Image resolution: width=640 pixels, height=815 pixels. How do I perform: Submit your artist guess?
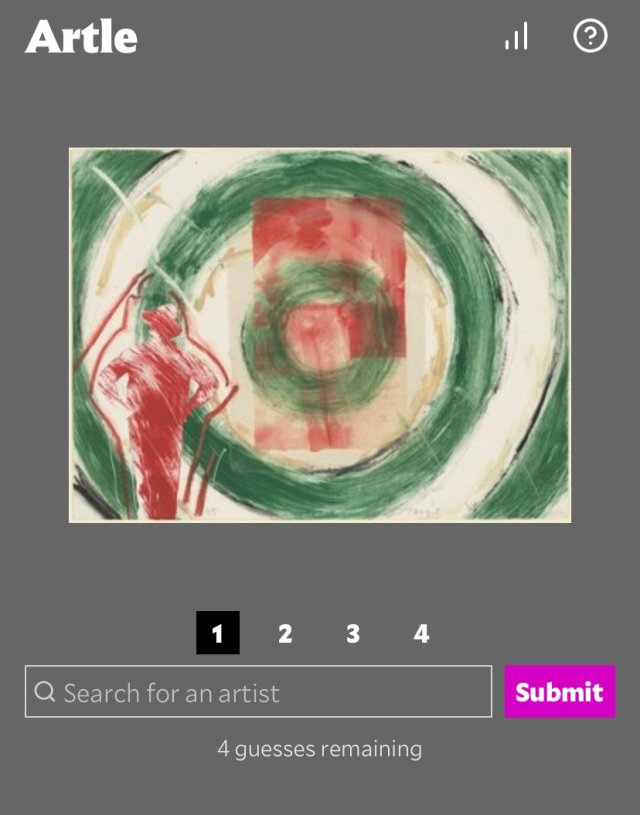(559, 692)
